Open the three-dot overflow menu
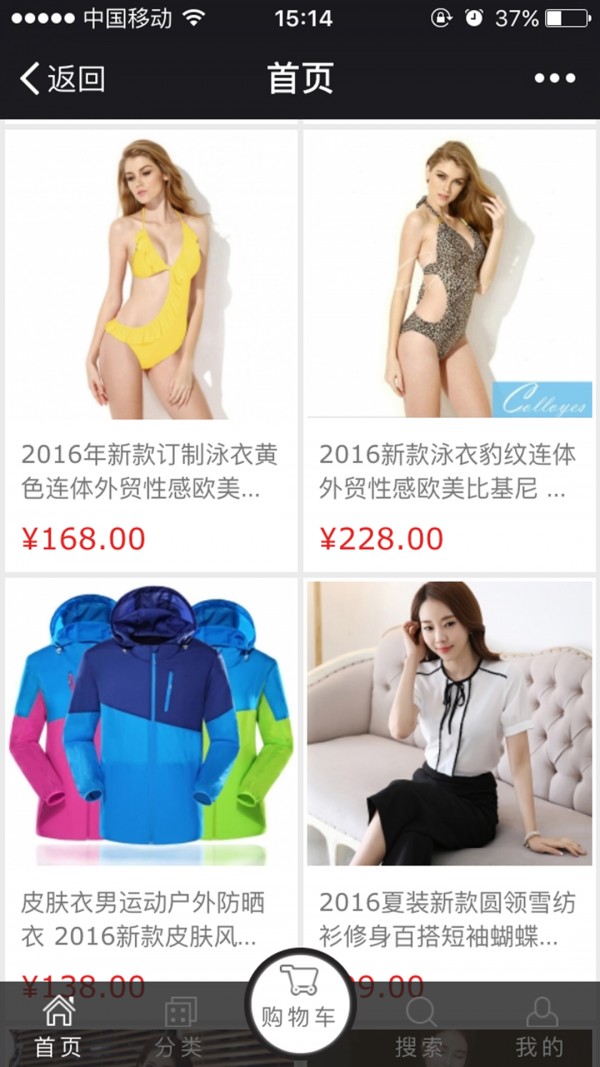Image resolution: width=600 pixels, height=1067 pixels. pyautogui.click(x=554, y=78)
